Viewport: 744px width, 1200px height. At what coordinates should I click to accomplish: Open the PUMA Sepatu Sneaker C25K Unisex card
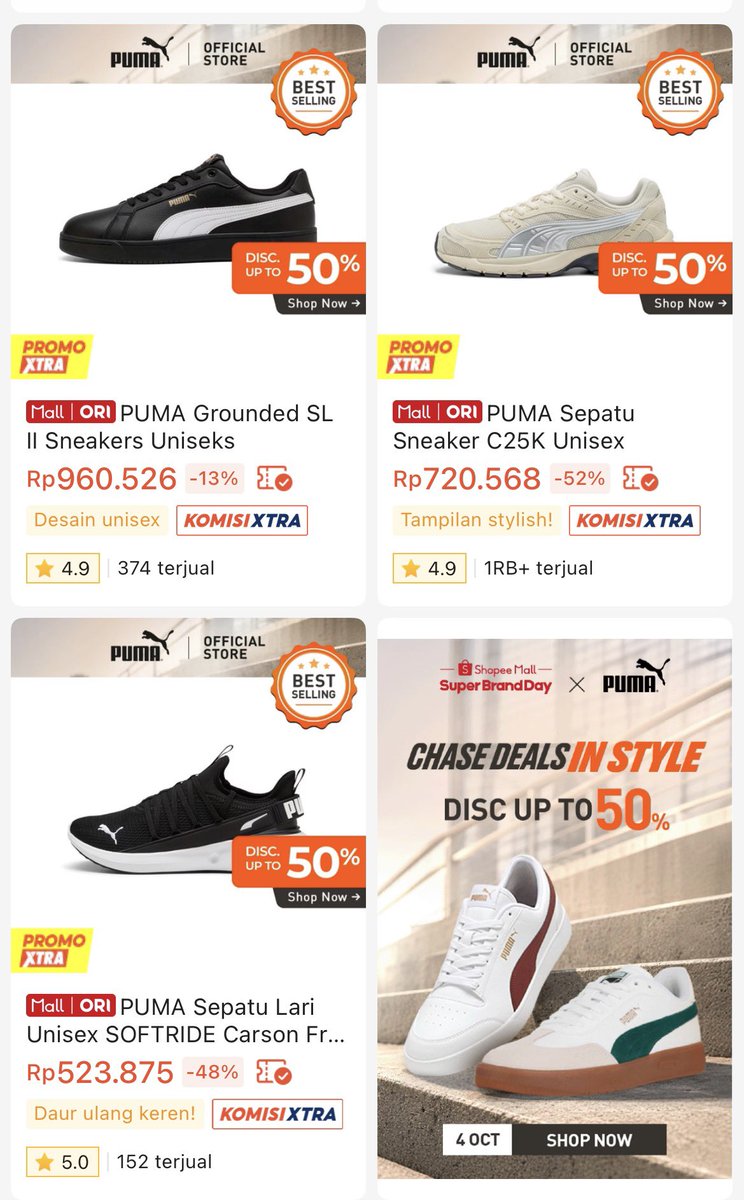click(555, 315)
